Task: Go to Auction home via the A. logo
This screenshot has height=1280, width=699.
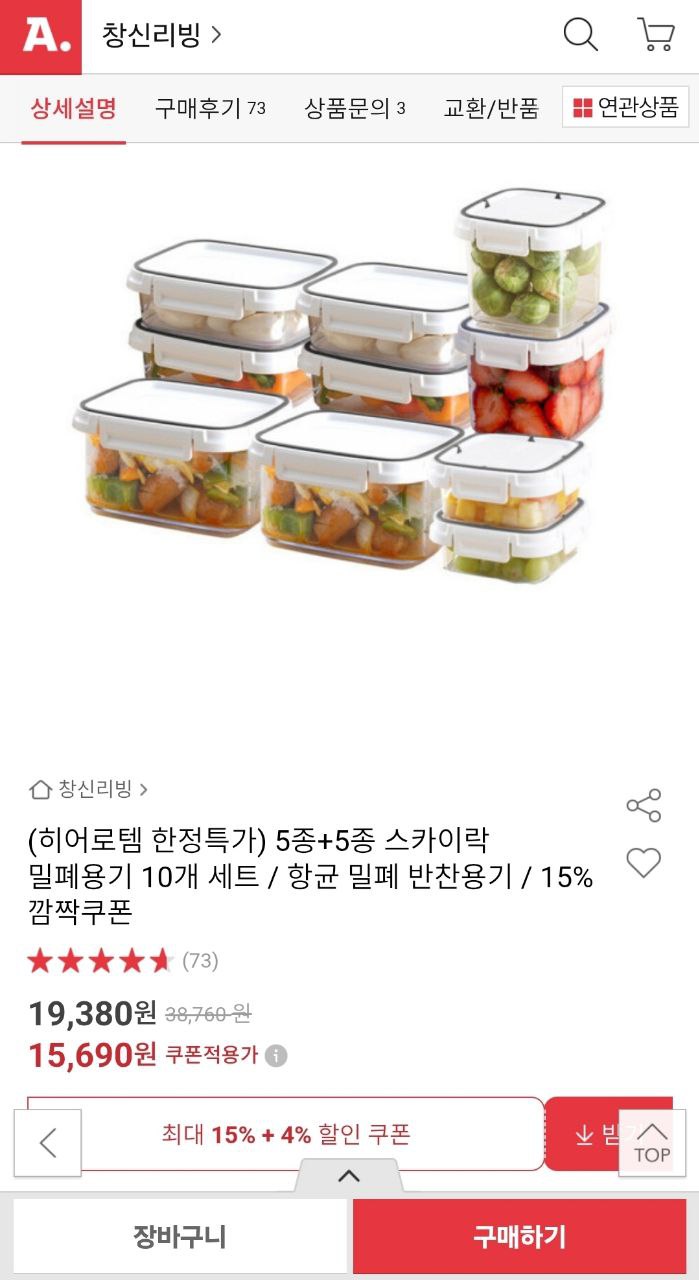Action: tap(40, 37)
